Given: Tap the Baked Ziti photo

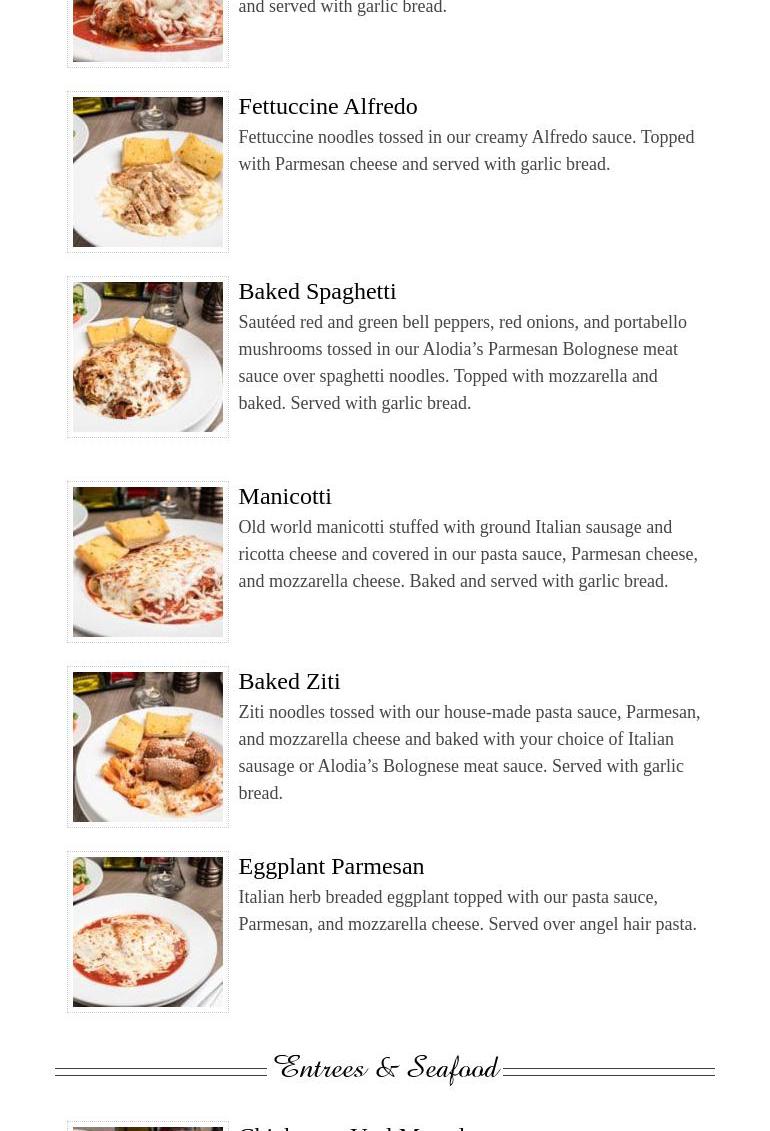Looking at the screenshot, I should tap(147, 747).
